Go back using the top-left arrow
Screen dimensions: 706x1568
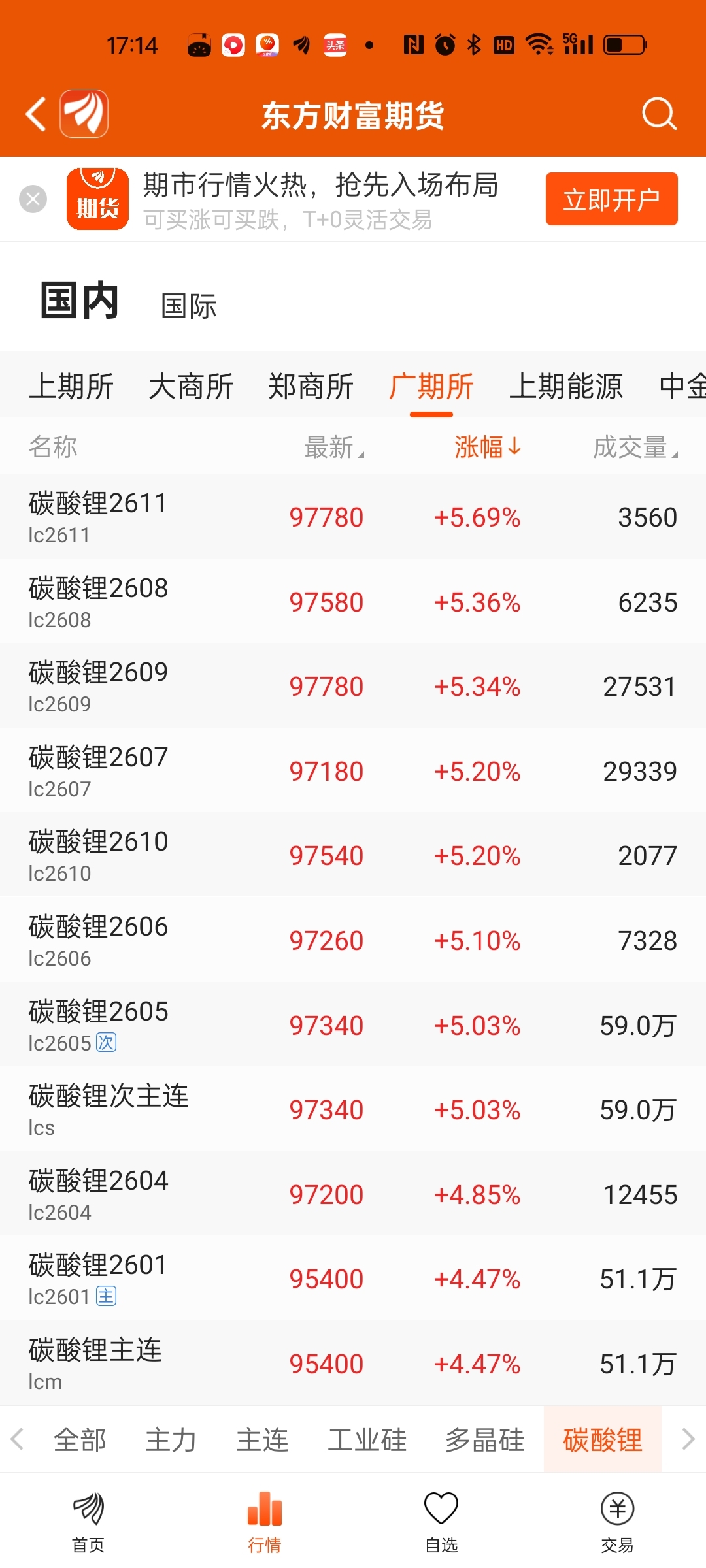tap(36, 114)
